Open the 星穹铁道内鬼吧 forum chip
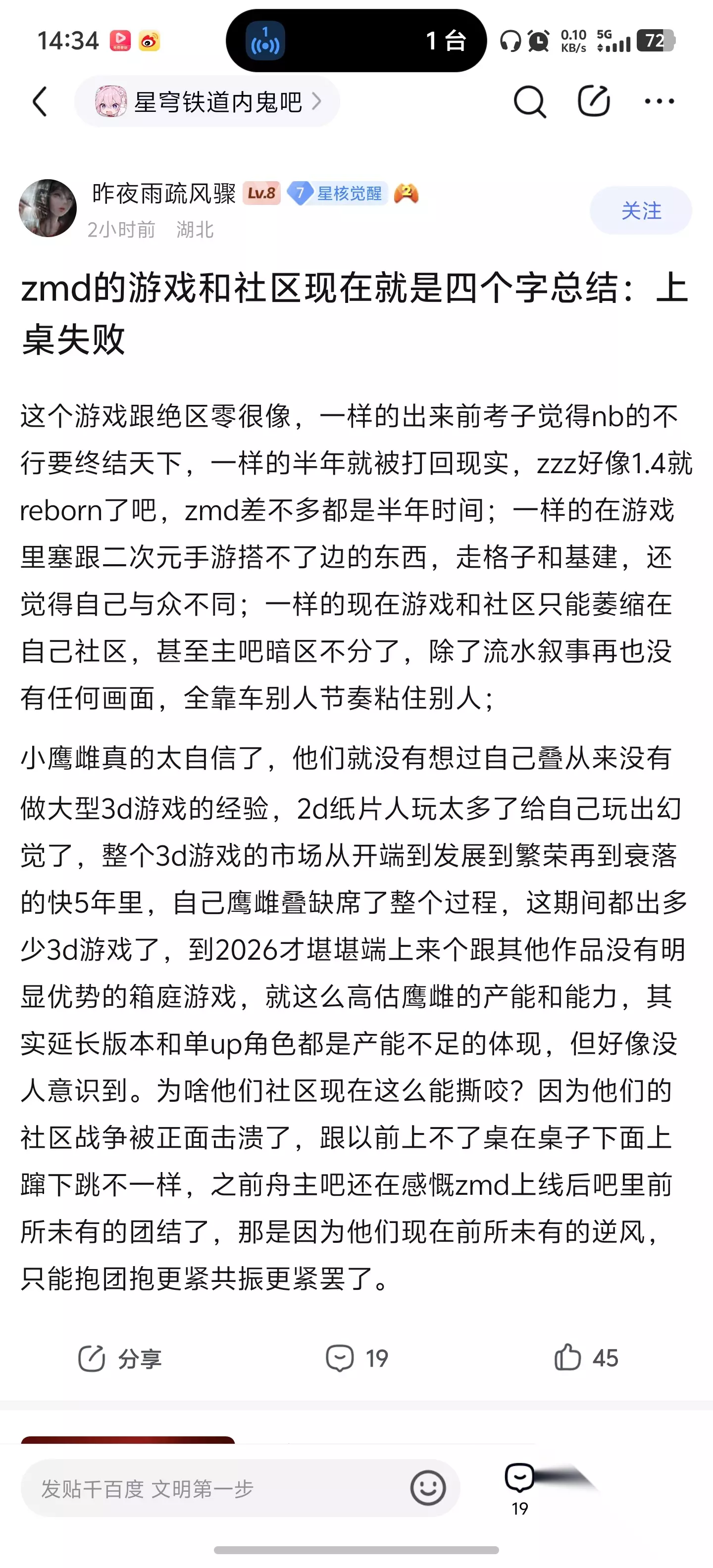Screen dimensions: 713x1568 click(x=207, y=101)
